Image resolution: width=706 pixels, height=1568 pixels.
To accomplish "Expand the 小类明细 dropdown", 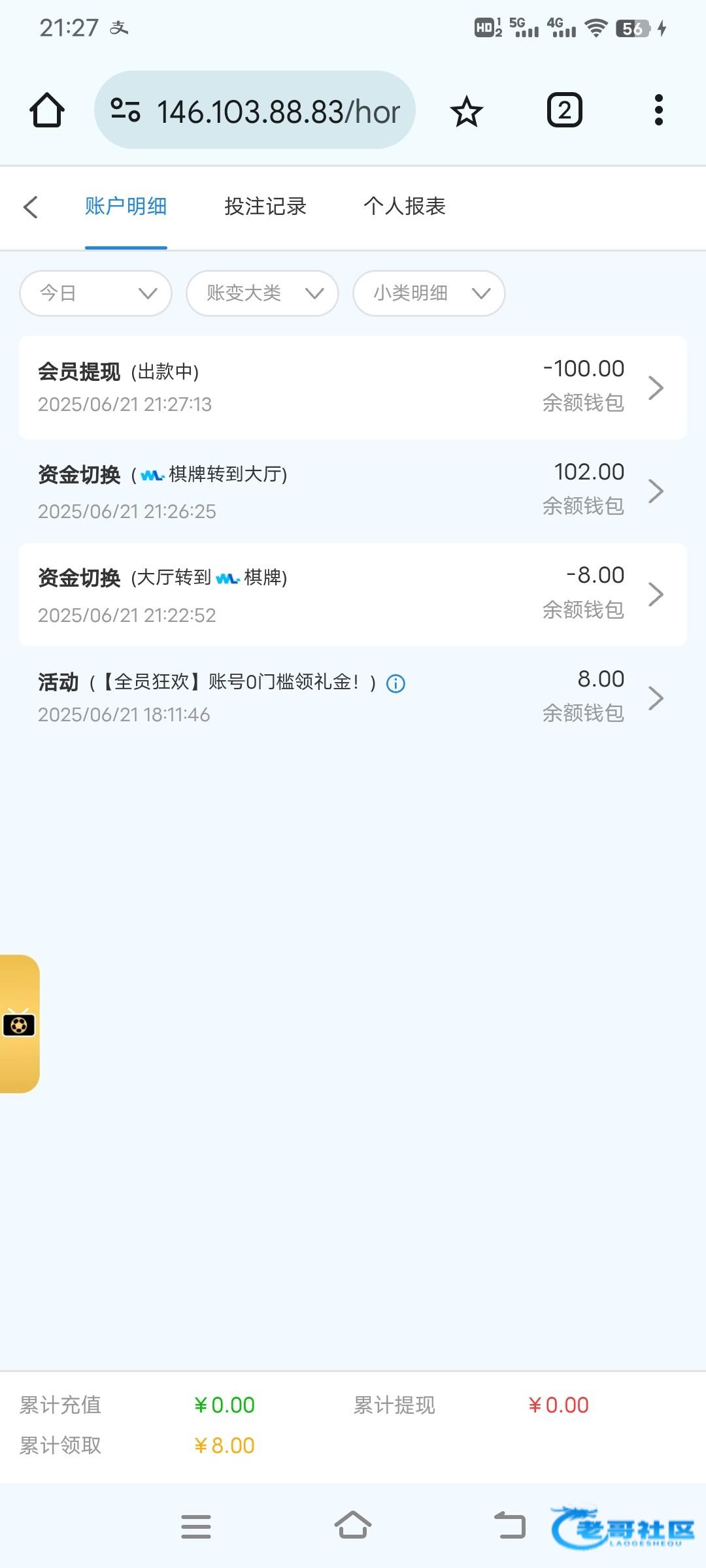I will click(x=429, y=293).
